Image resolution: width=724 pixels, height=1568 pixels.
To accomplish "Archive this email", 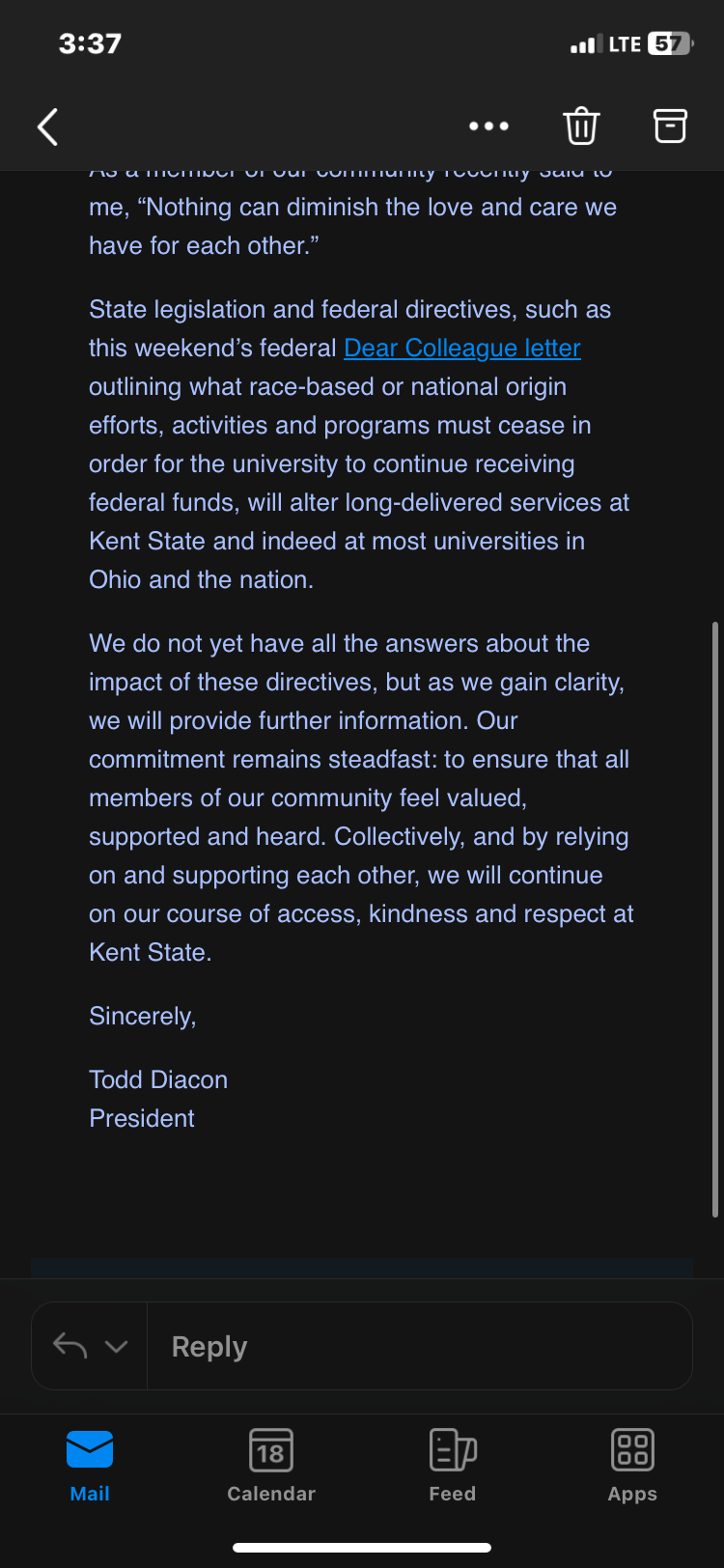I will coord(670,126).
